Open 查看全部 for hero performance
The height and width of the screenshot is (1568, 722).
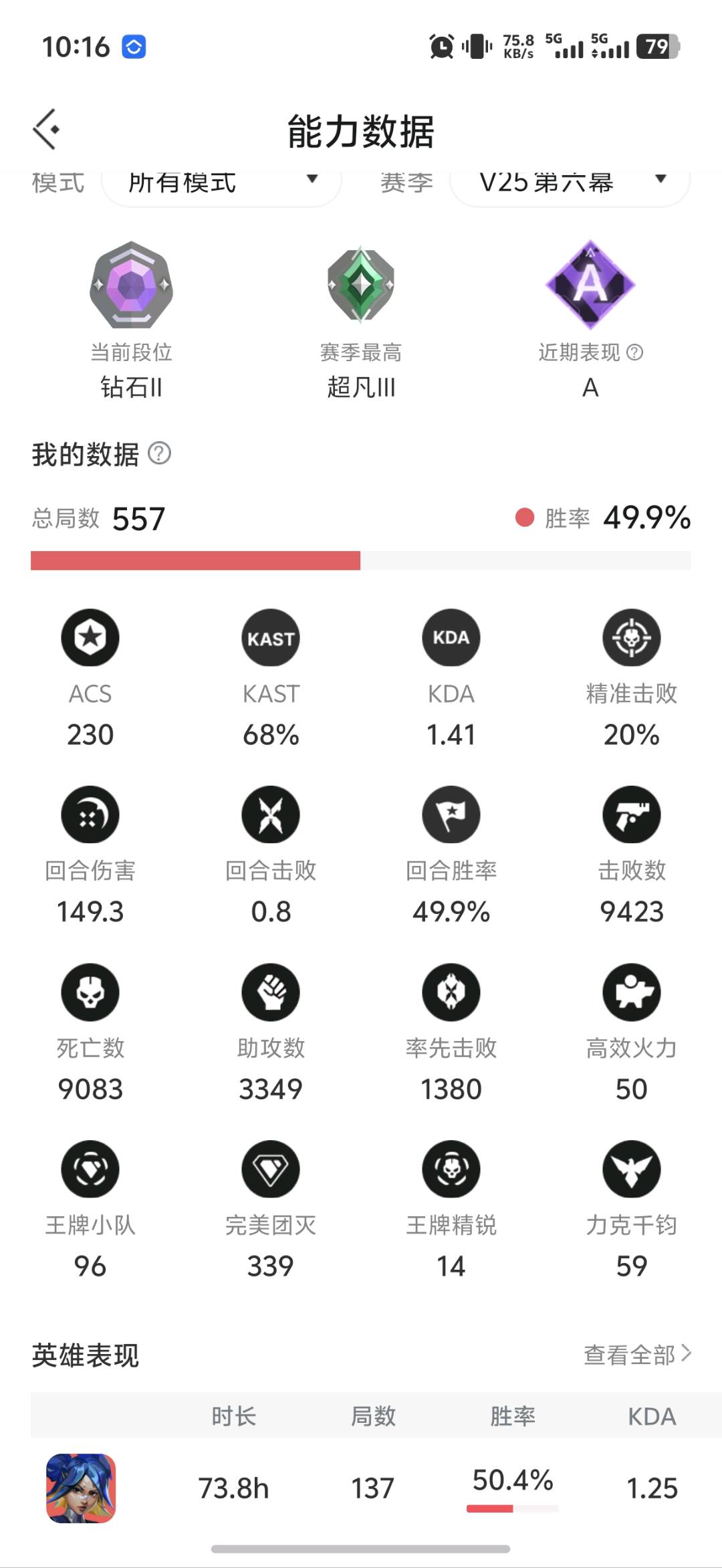click(638, 1355)
